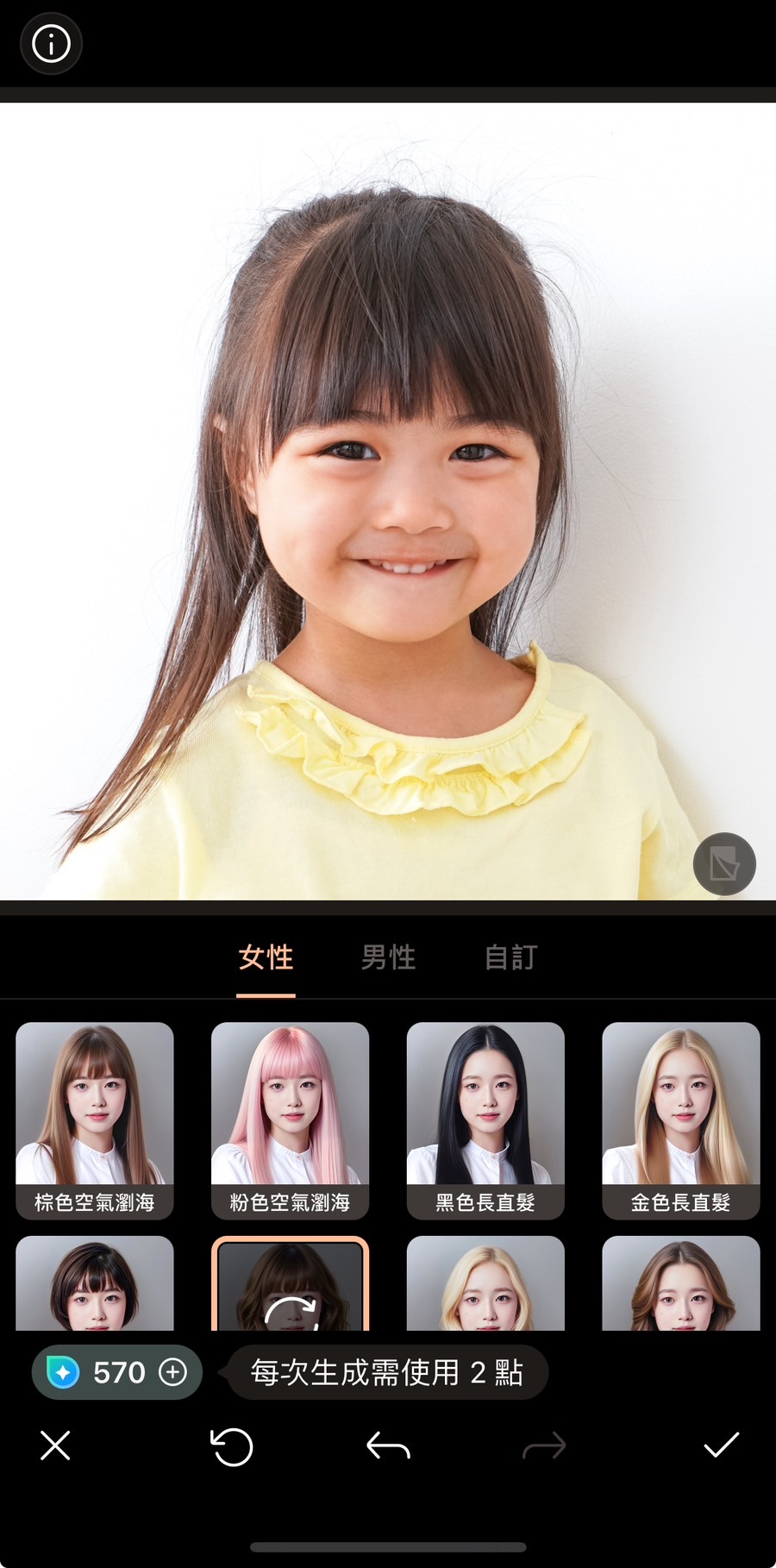Switch to the 男性 tab

pyautogui.click(x=388, y=957)
